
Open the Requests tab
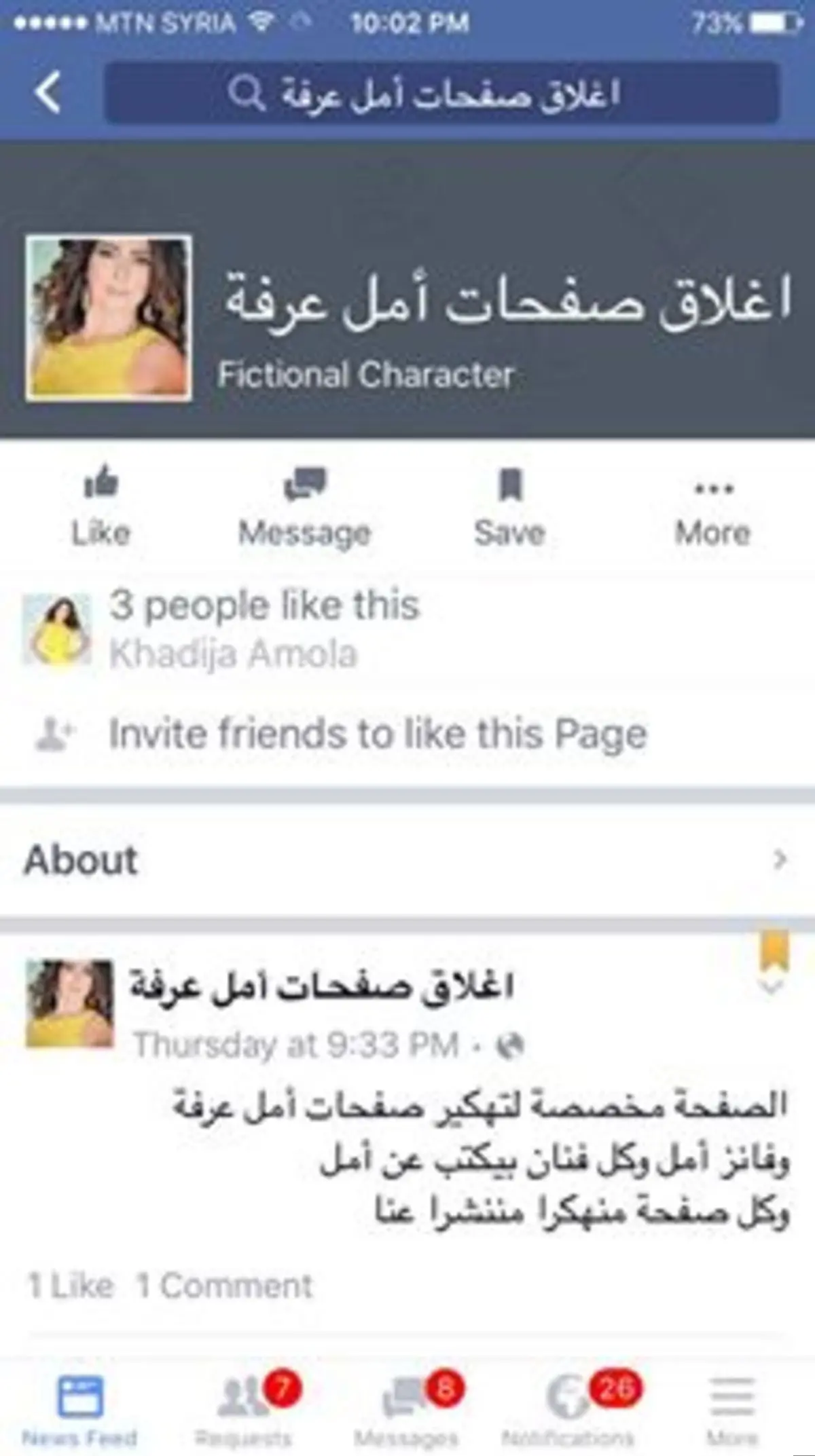click(x=243, y=1408)
